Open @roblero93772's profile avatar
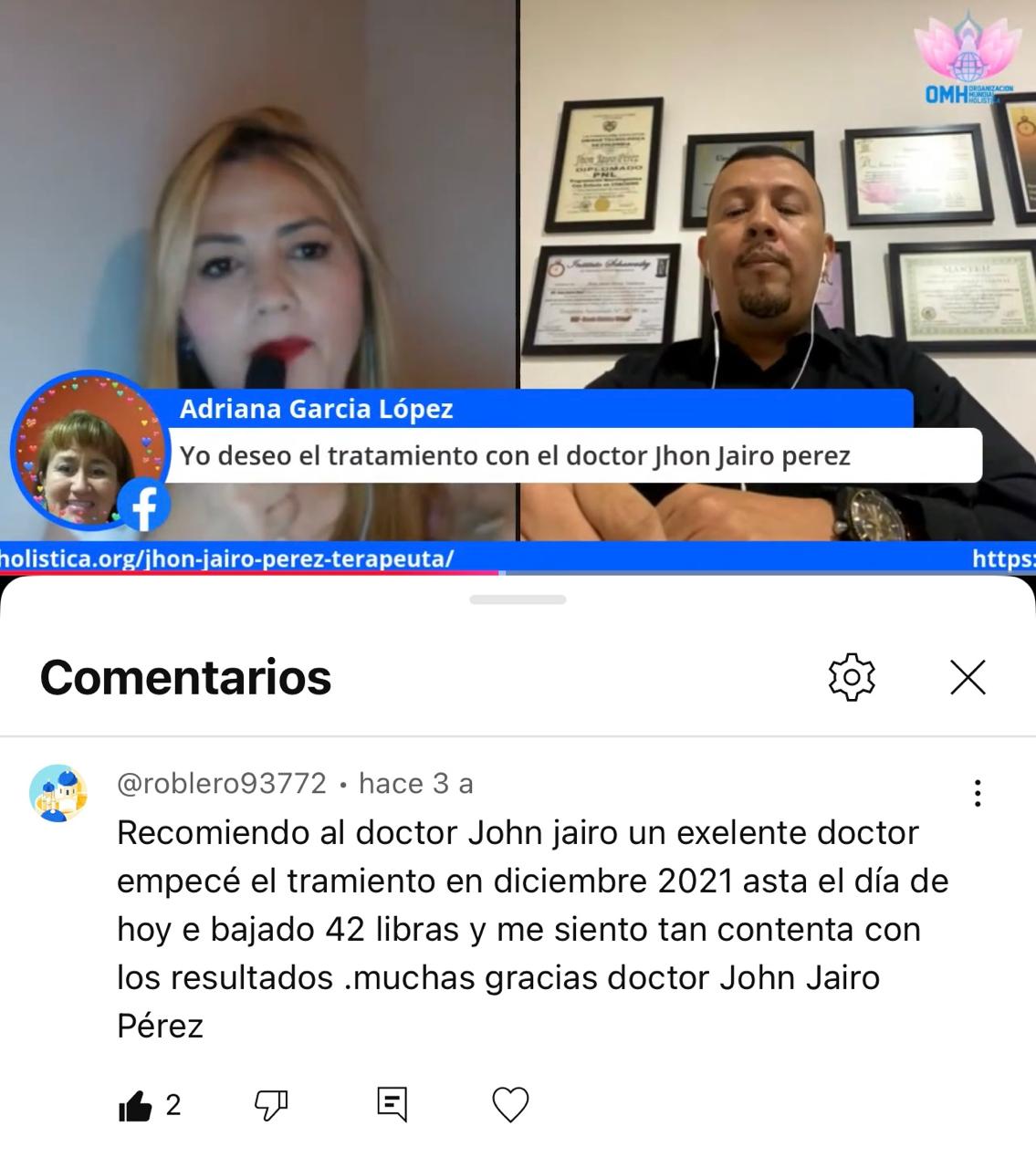The height and width of the screenshot is (1168, 1036). click(x=59, y=793)
